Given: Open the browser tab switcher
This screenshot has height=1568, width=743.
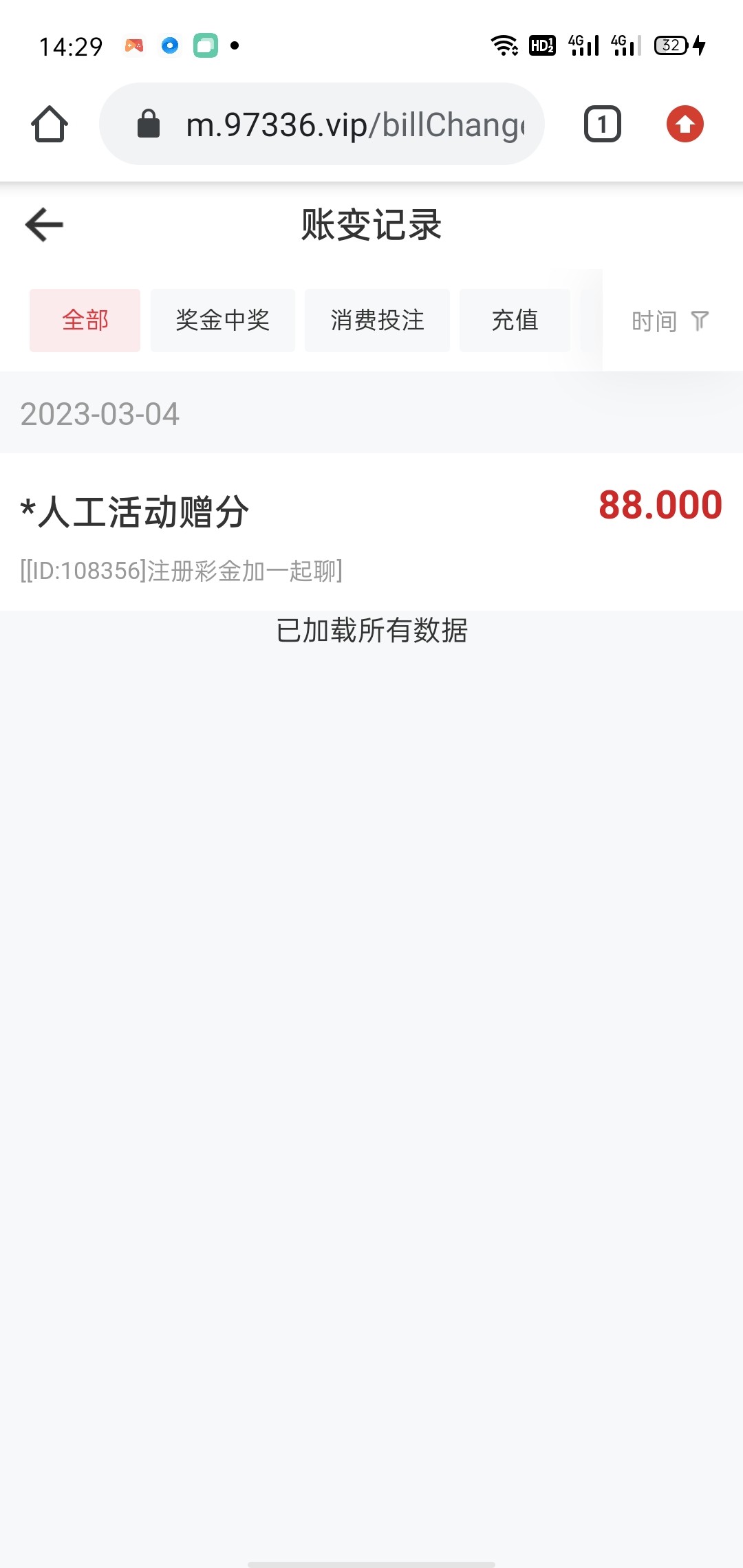Looking at the screenshot, I should click(602, 124).
